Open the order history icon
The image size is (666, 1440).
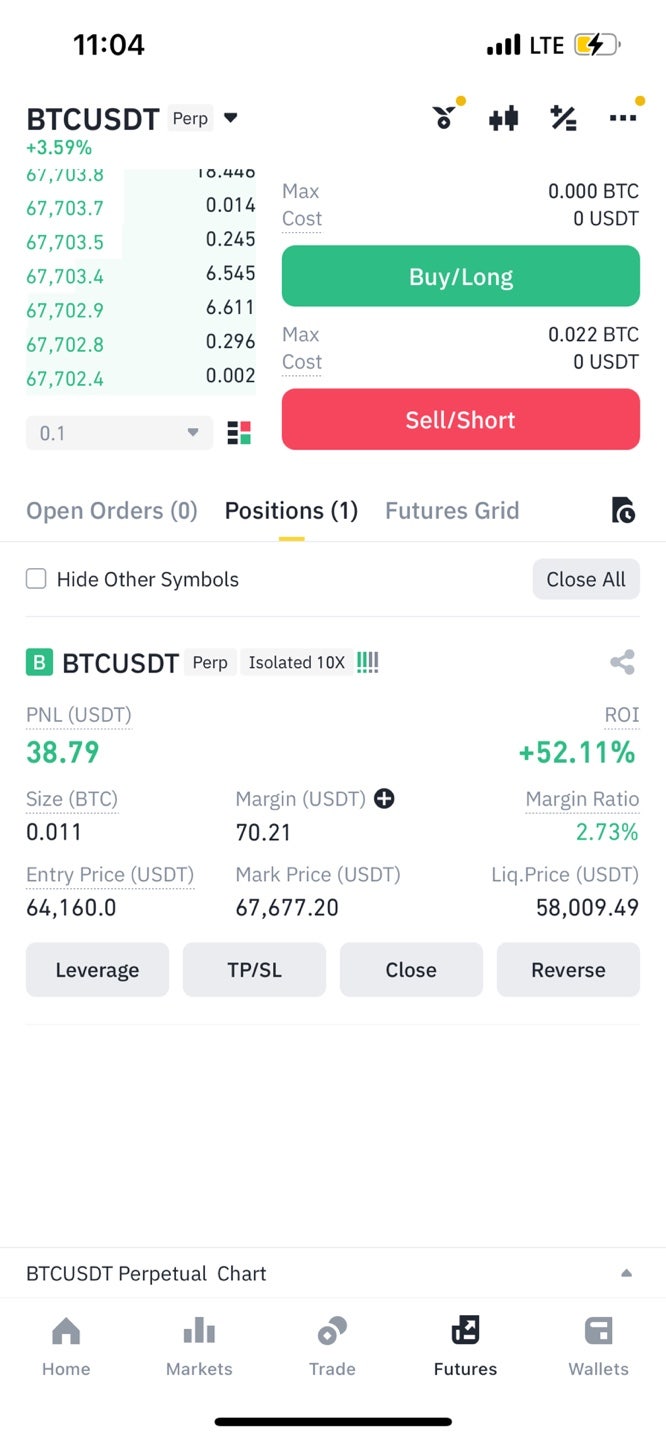point(623,510)
